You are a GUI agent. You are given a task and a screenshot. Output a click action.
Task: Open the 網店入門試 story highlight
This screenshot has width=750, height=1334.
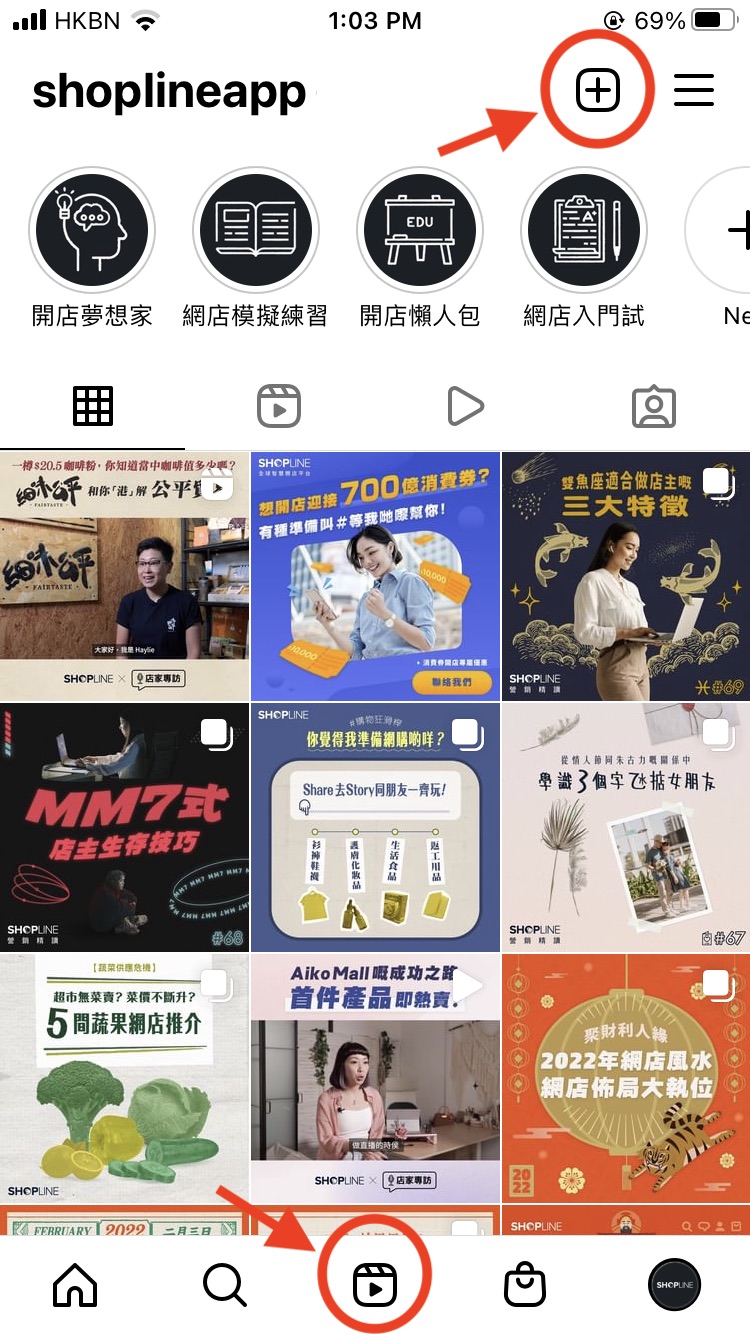(x=584, y=229)
